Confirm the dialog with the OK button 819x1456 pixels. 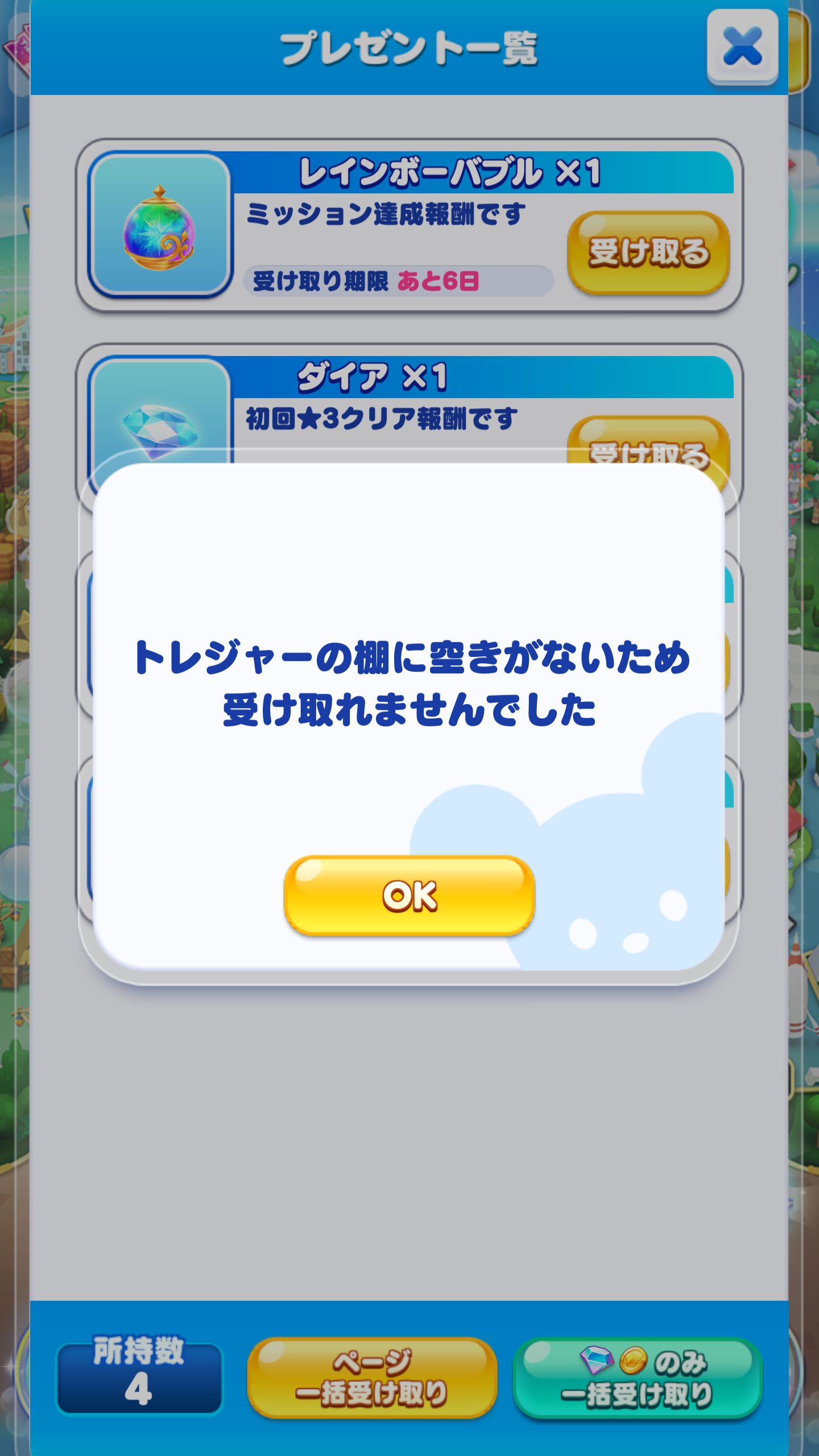coord(409,896)
